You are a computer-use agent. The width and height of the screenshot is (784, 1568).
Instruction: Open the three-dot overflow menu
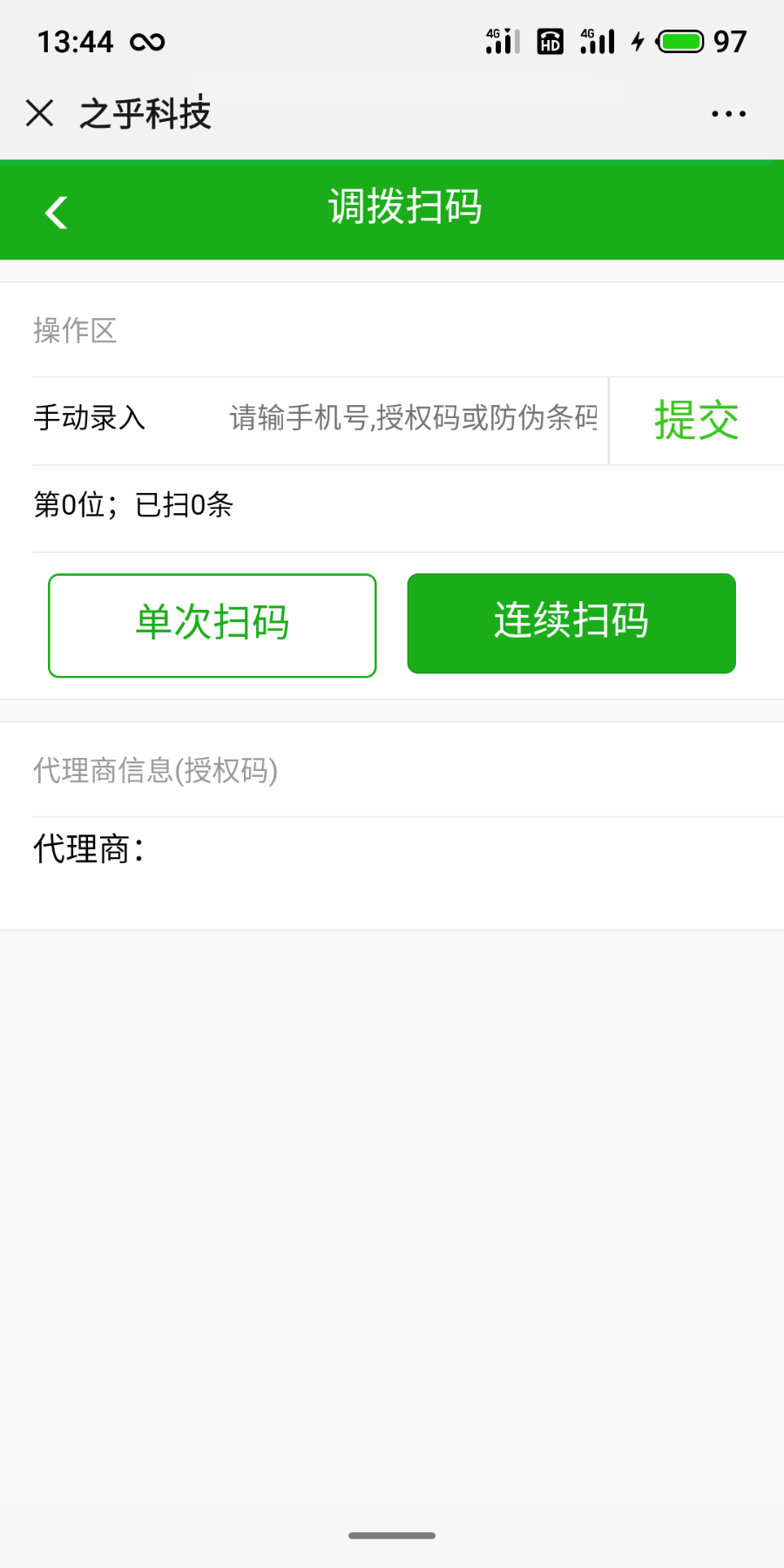coord(728,114)
